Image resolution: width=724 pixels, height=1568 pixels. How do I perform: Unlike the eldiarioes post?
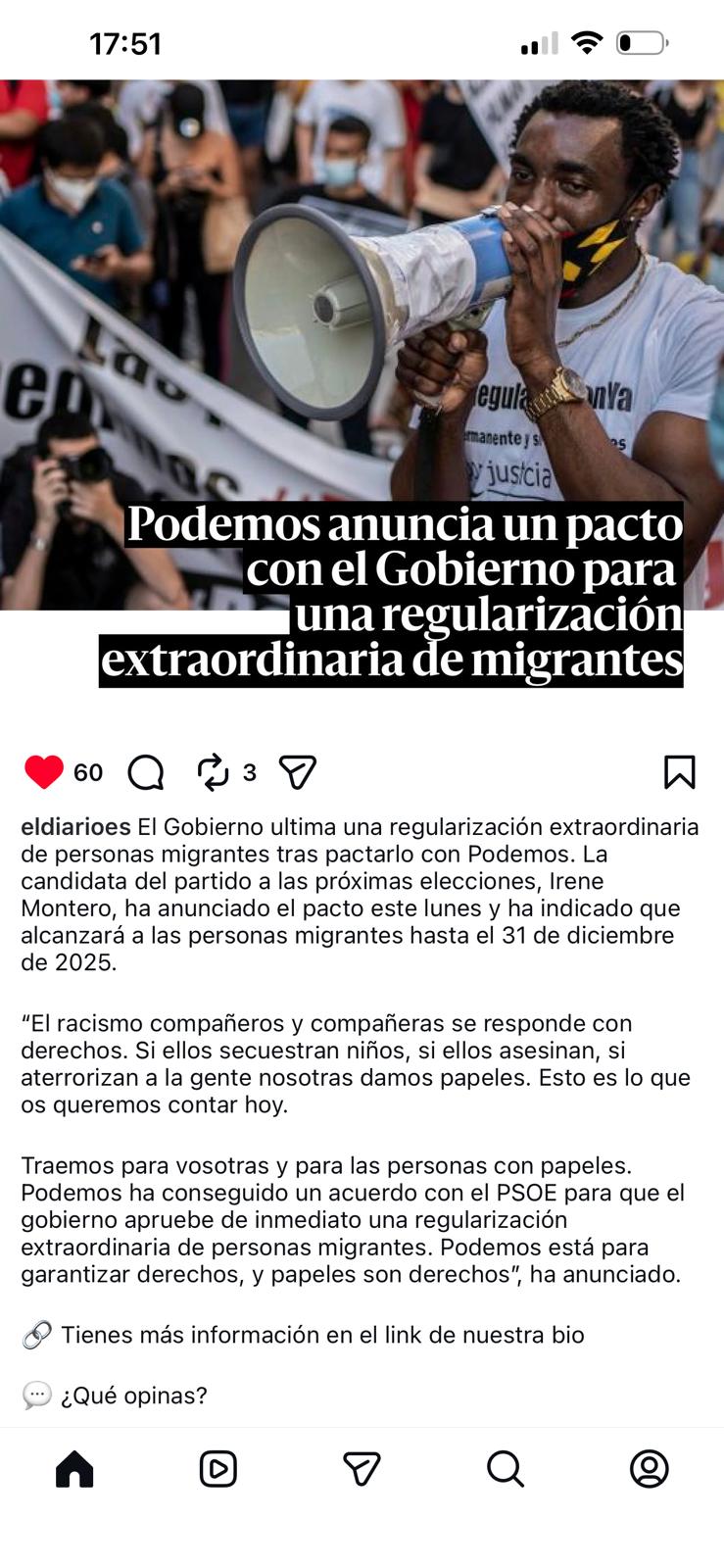point(43,772)
